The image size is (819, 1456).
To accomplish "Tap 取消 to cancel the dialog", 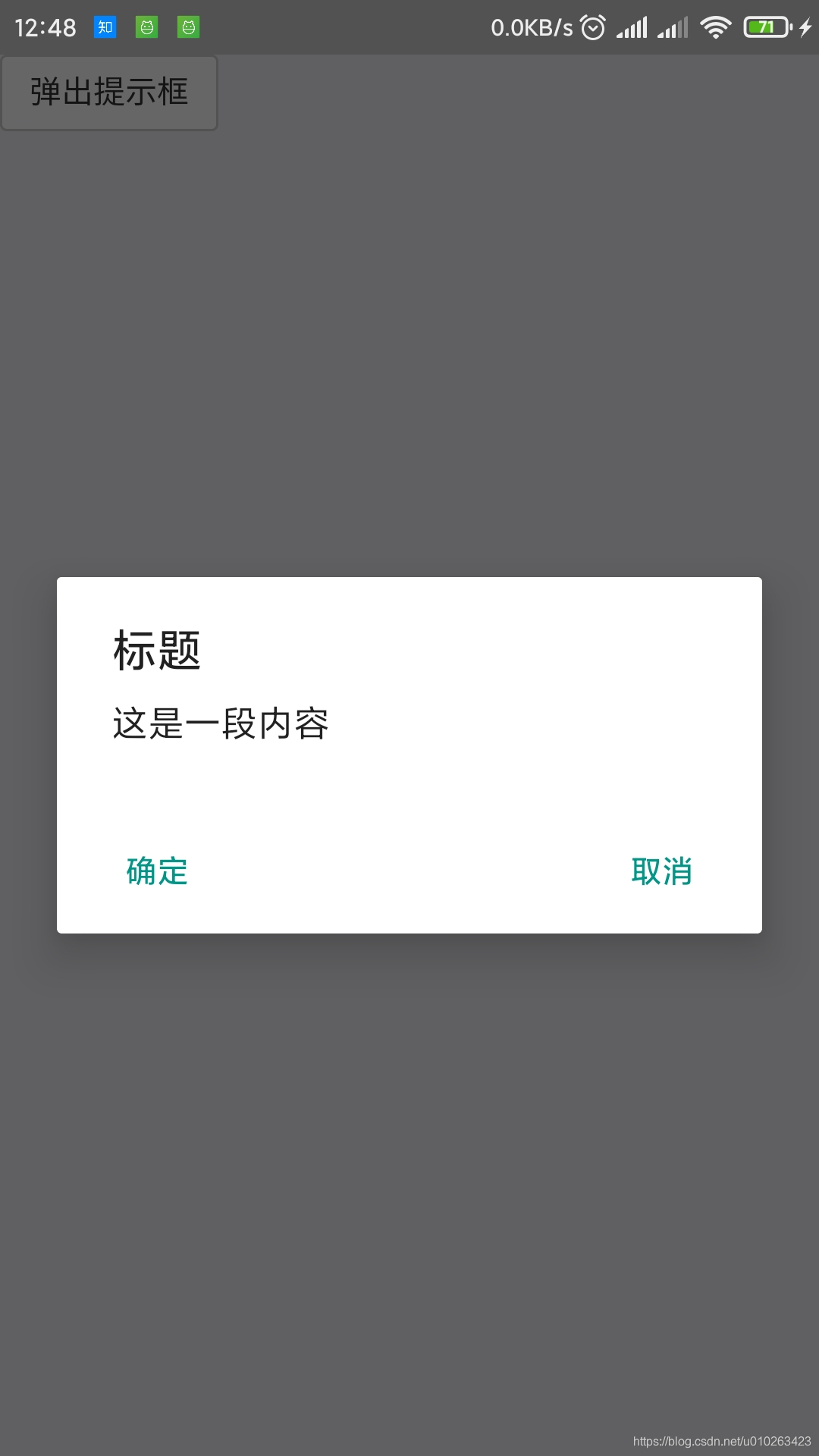I will pyautogui.click(x=661, y=871).
